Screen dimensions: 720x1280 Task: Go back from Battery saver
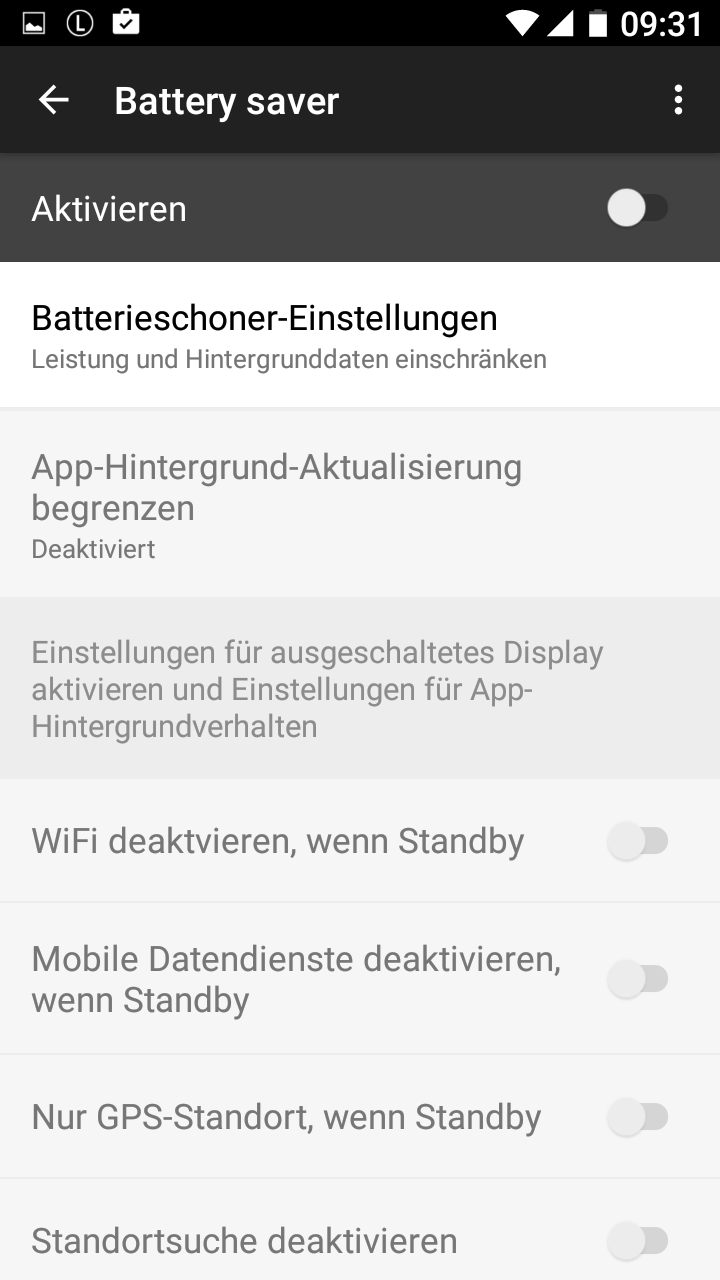pyautogui.click(x=54, y=100)
